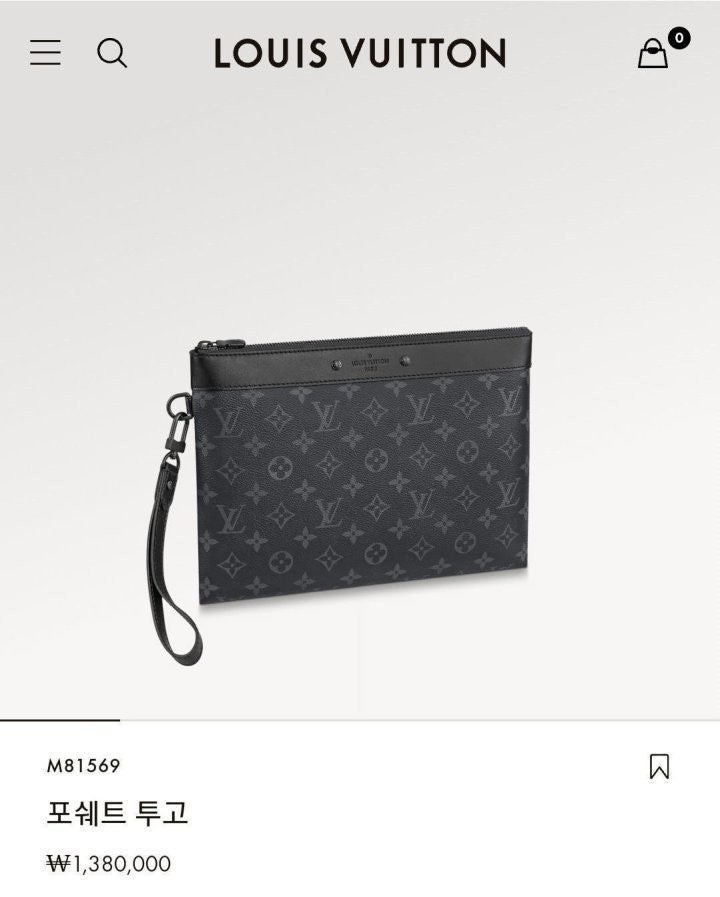720x897 pixels.
Task: Open the shopping bag
Action: [654, 53]
